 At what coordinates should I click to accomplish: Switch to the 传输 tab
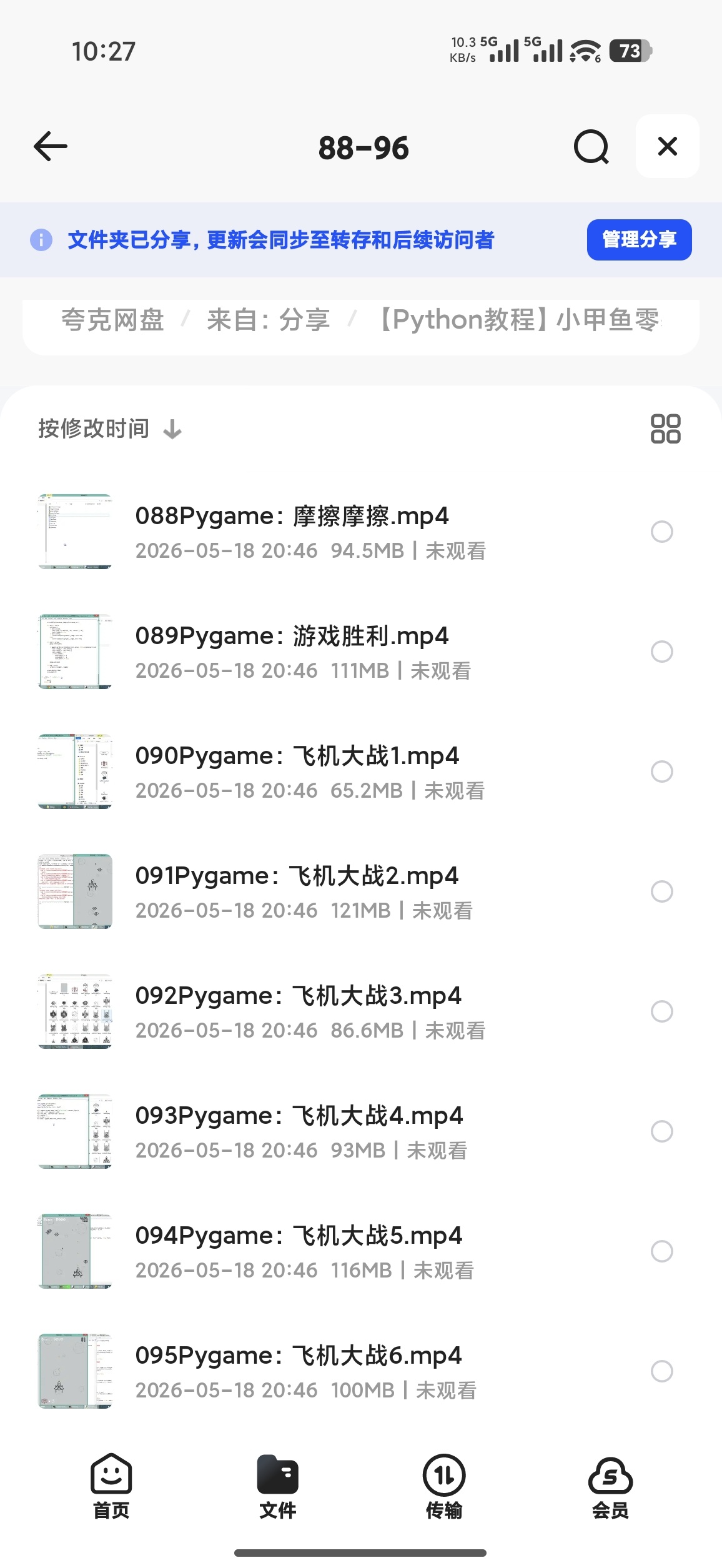[x=444, y=1487]
